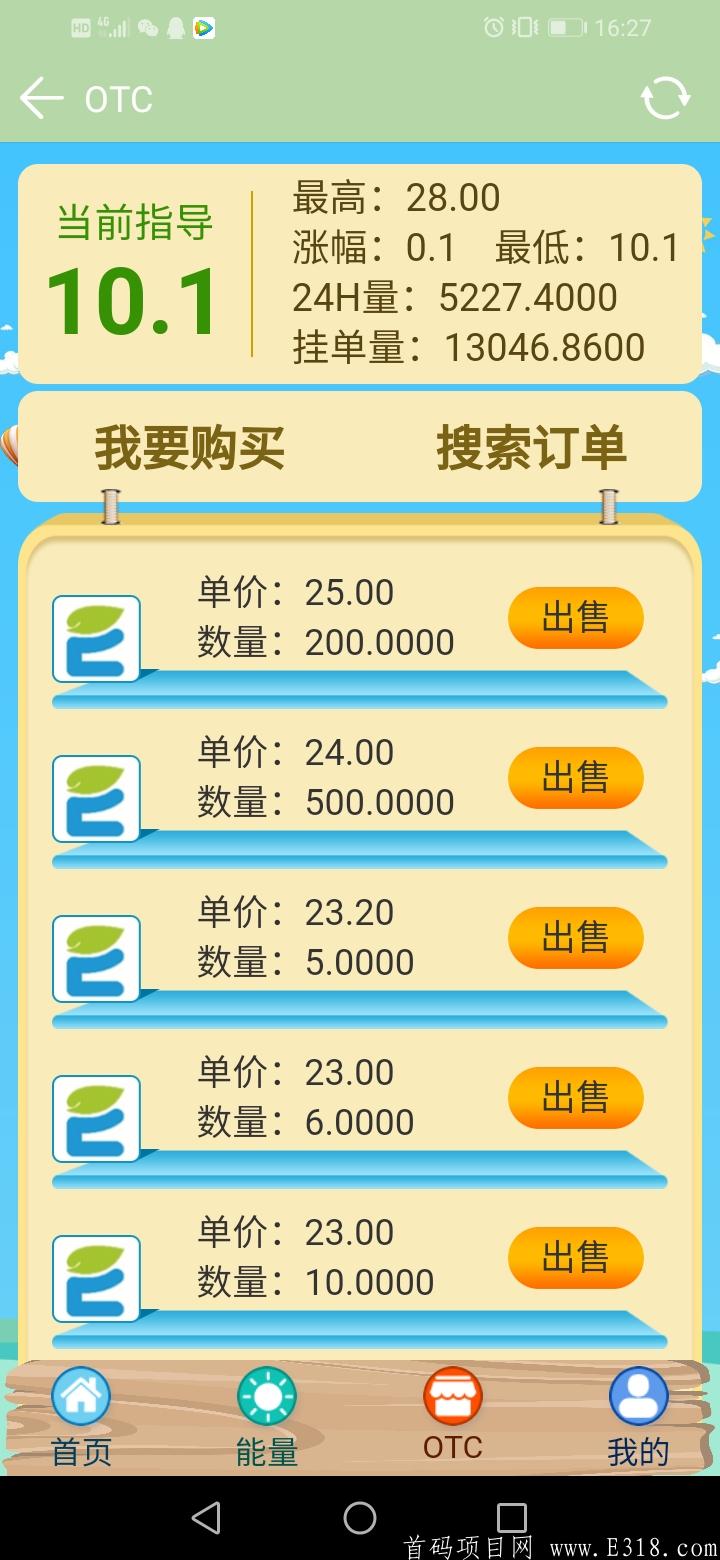This screenshot has width=720, height=1560.
Task: Tap 出售 on the last 10.0000 quantity listing
Action: coord(575,1258)
